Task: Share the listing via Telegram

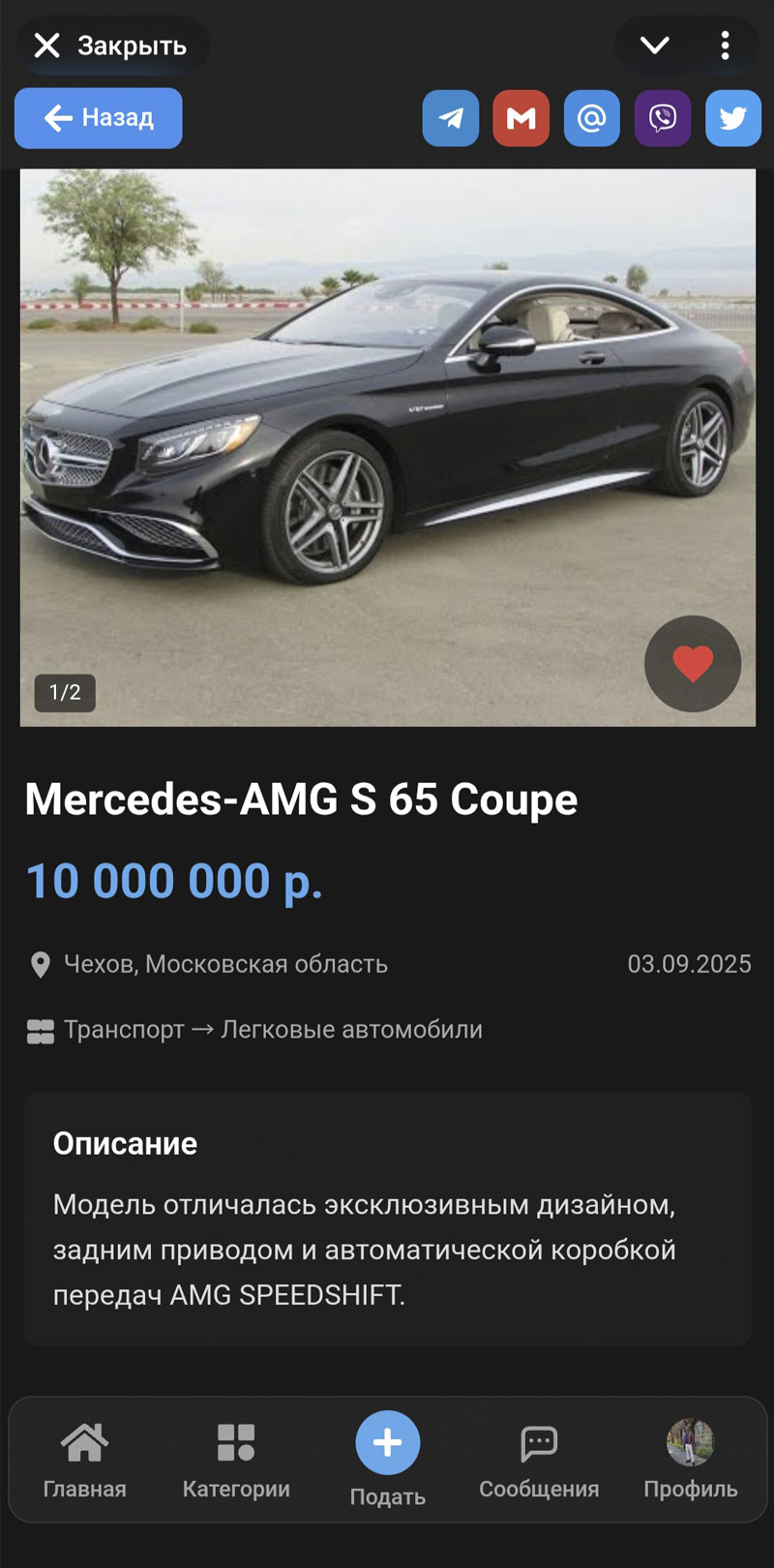Action: click(x=451, y=118)
